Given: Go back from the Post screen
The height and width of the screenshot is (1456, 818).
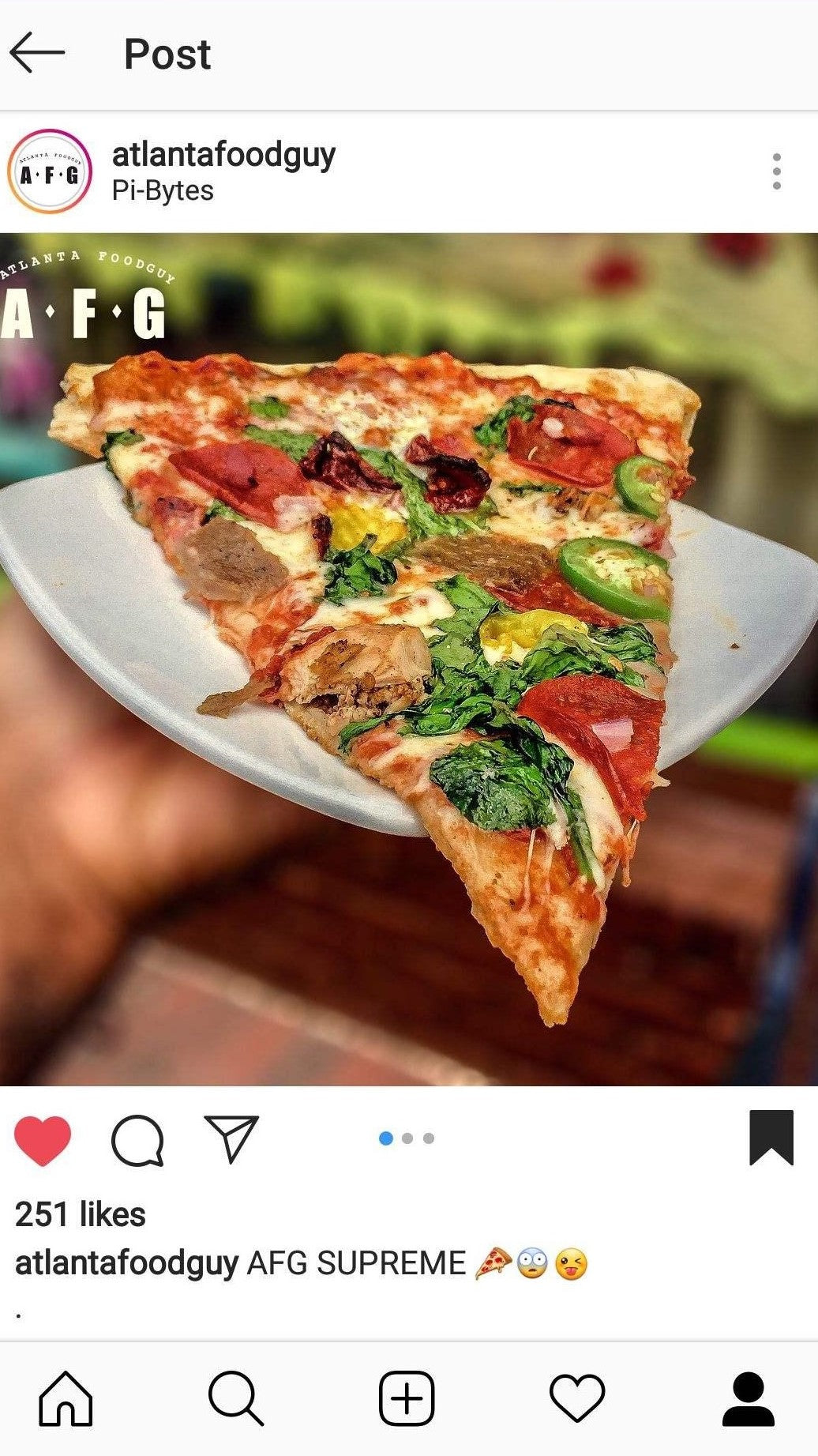Looking at the screenshot, I should click(x=37, y=53).
